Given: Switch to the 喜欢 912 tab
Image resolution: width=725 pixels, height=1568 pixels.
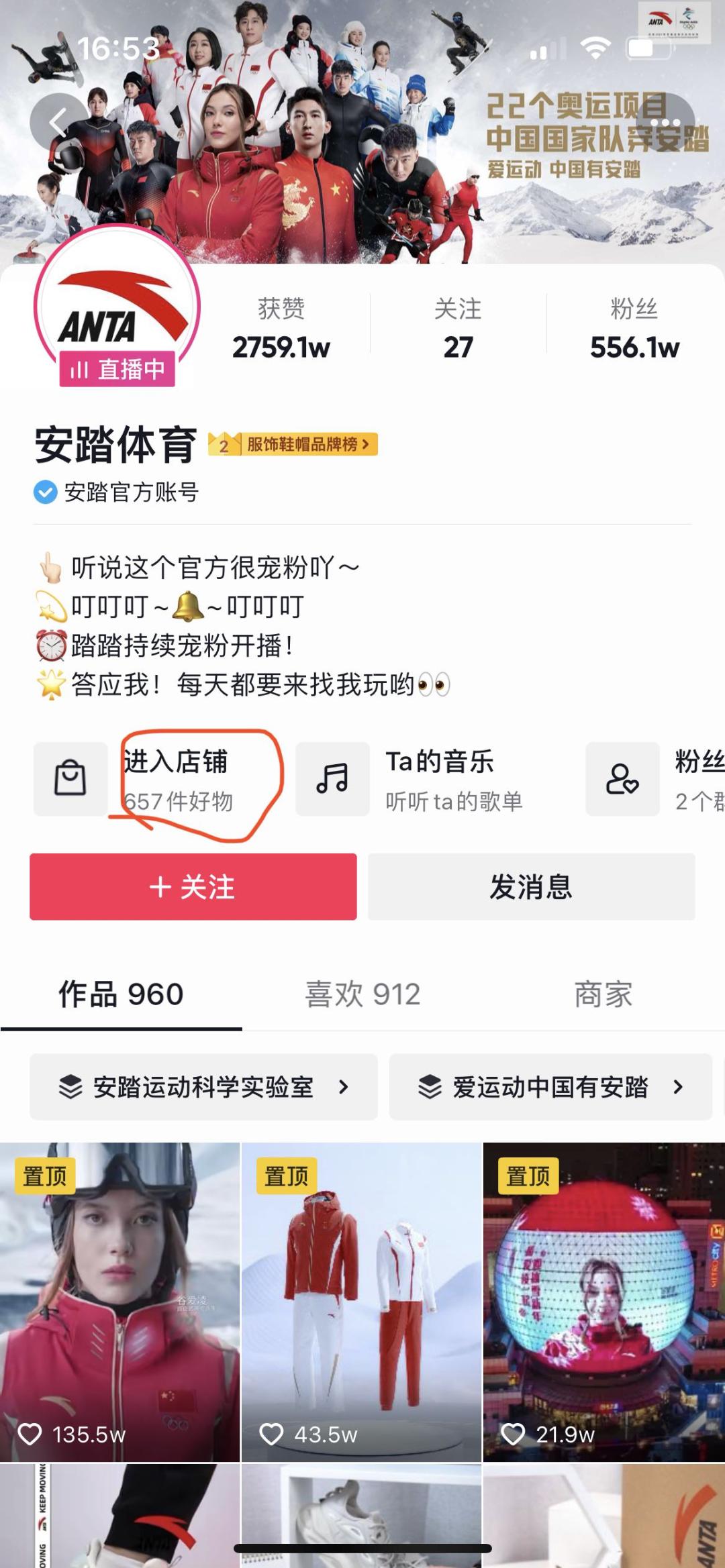Looking at the screenshot, I should [362, 994].
